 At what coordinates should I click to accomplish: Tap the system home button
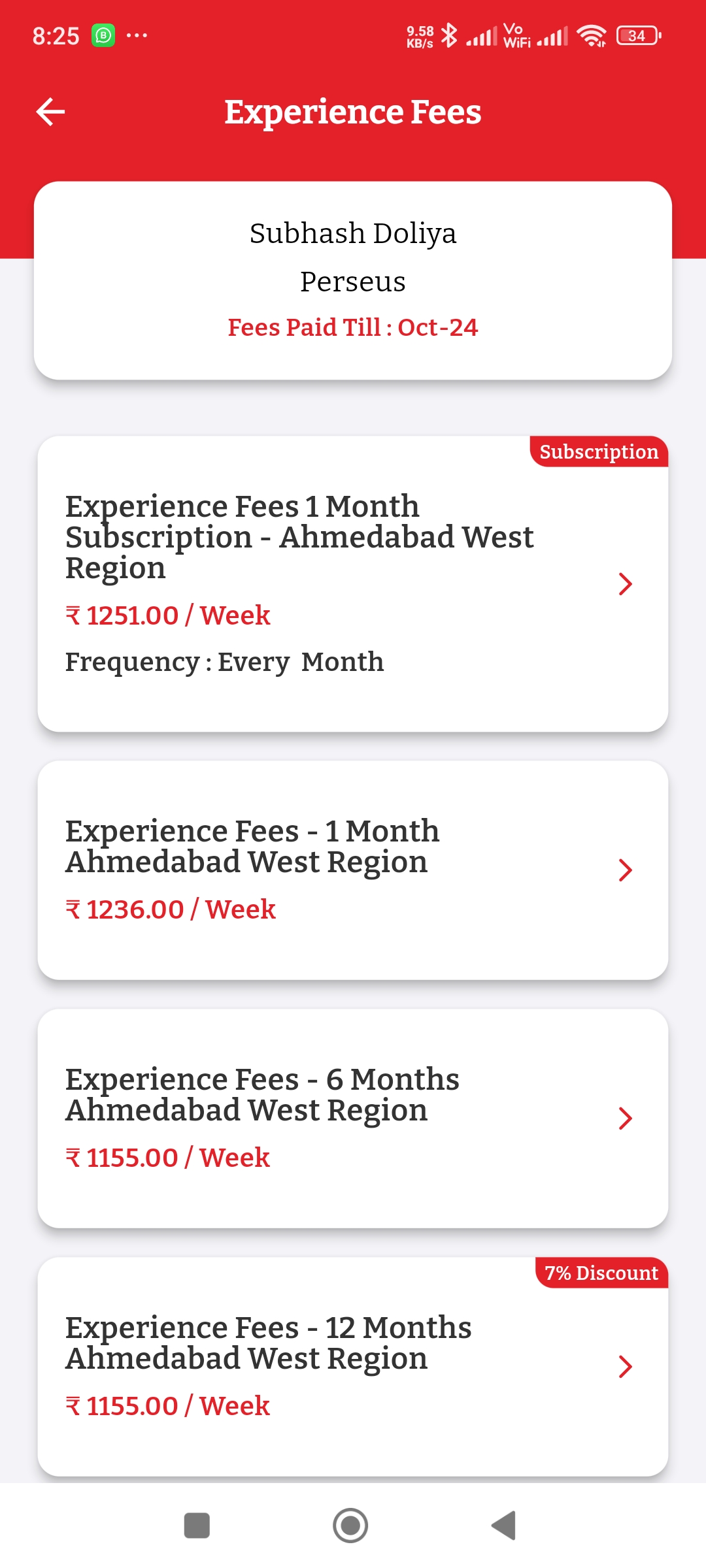350,1526
